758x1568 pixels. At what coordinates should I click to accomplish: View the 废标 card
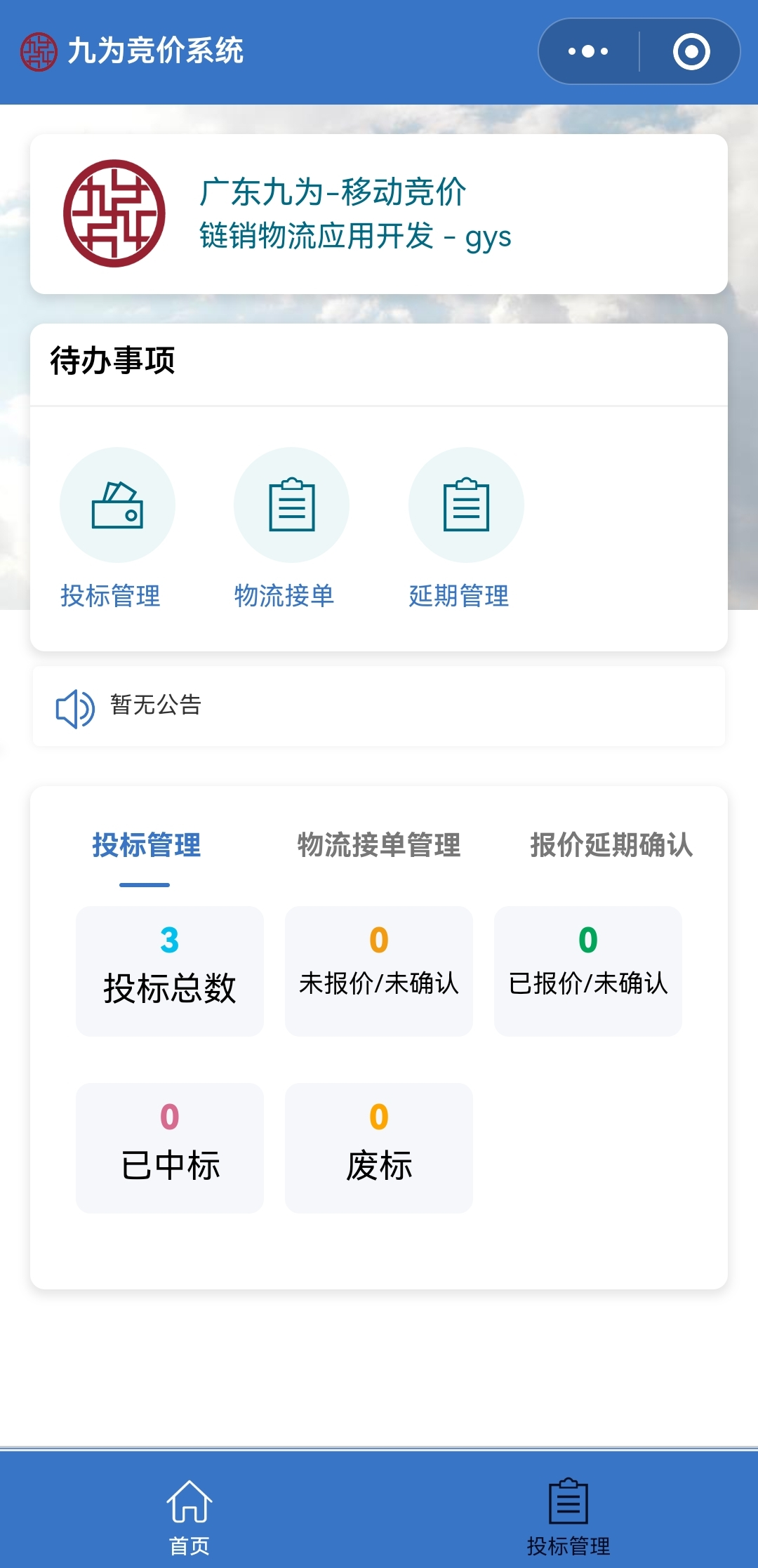click(x=379, y=1148)
